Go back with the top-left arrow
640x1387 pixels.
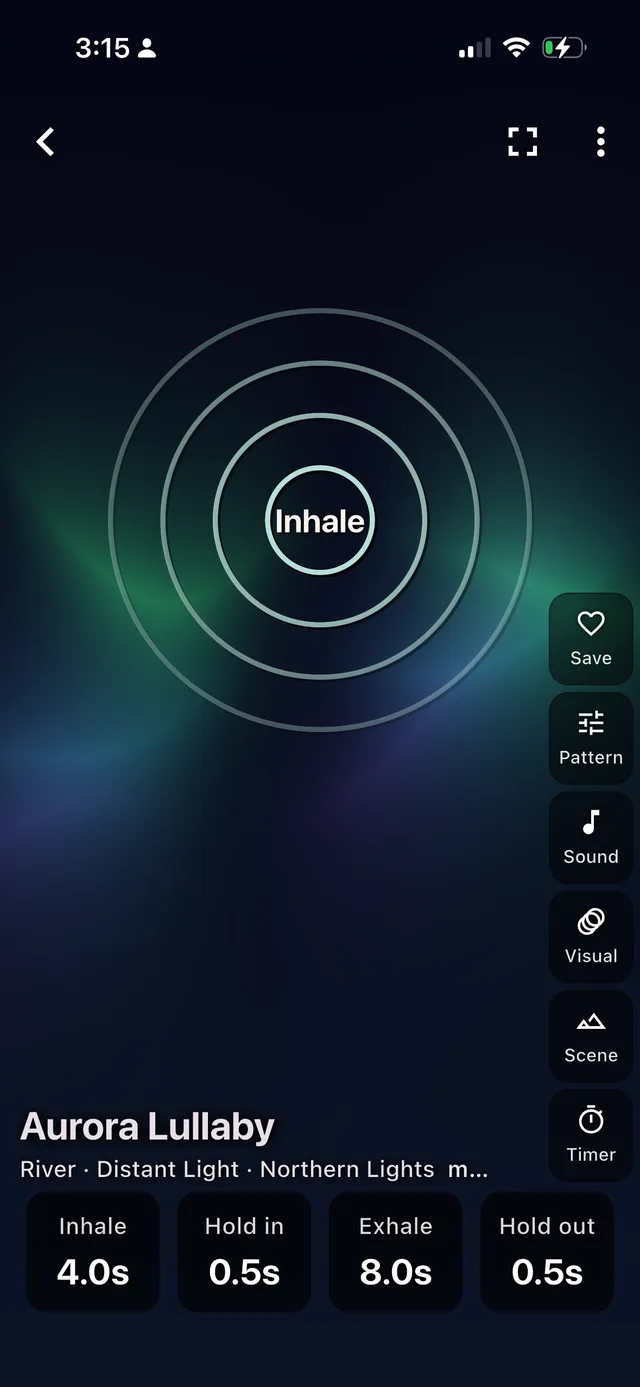[46, 142]
